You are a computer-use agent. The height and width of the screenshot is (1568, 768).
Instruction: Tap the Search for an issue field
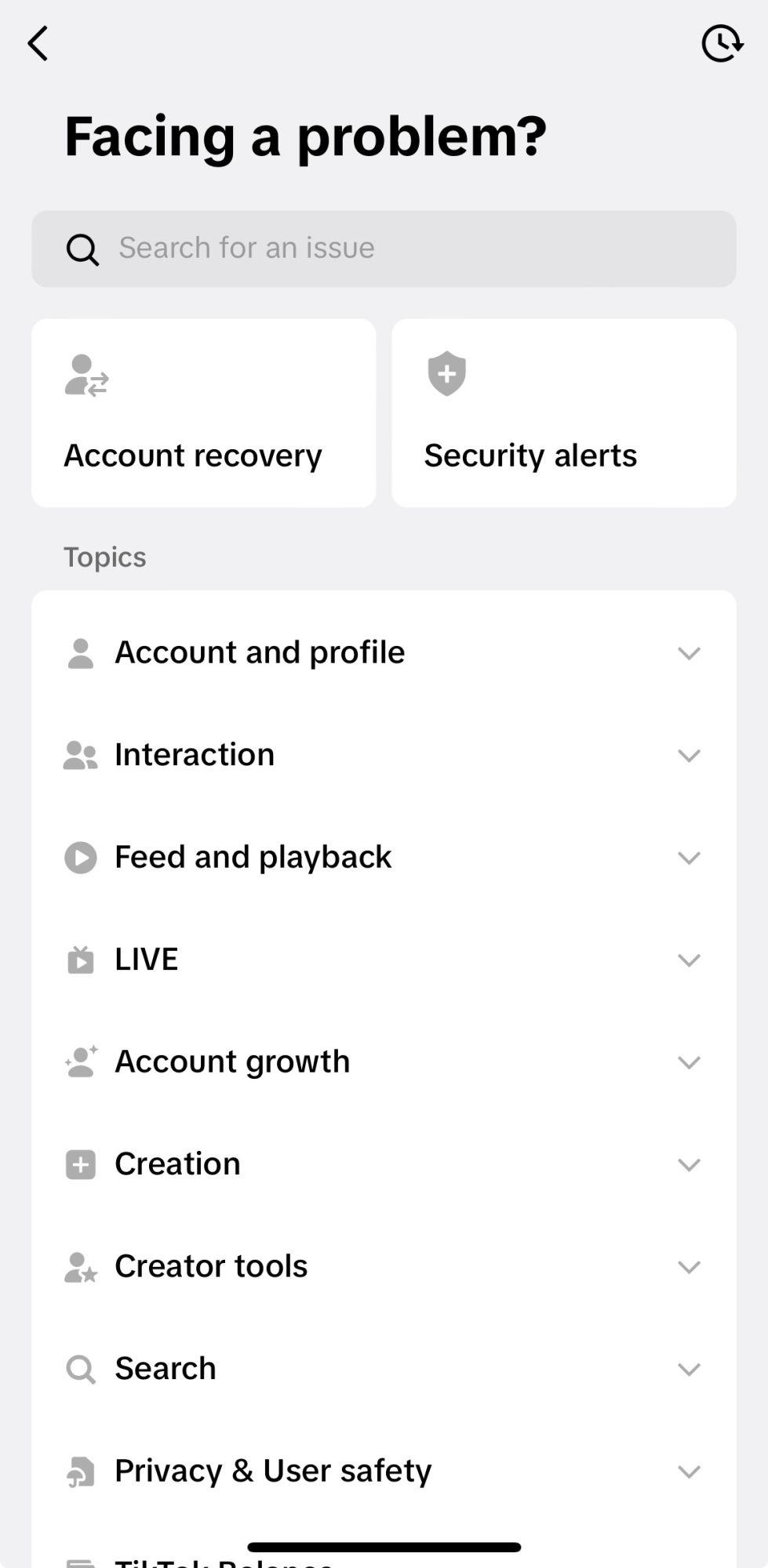tap(384, 249)
